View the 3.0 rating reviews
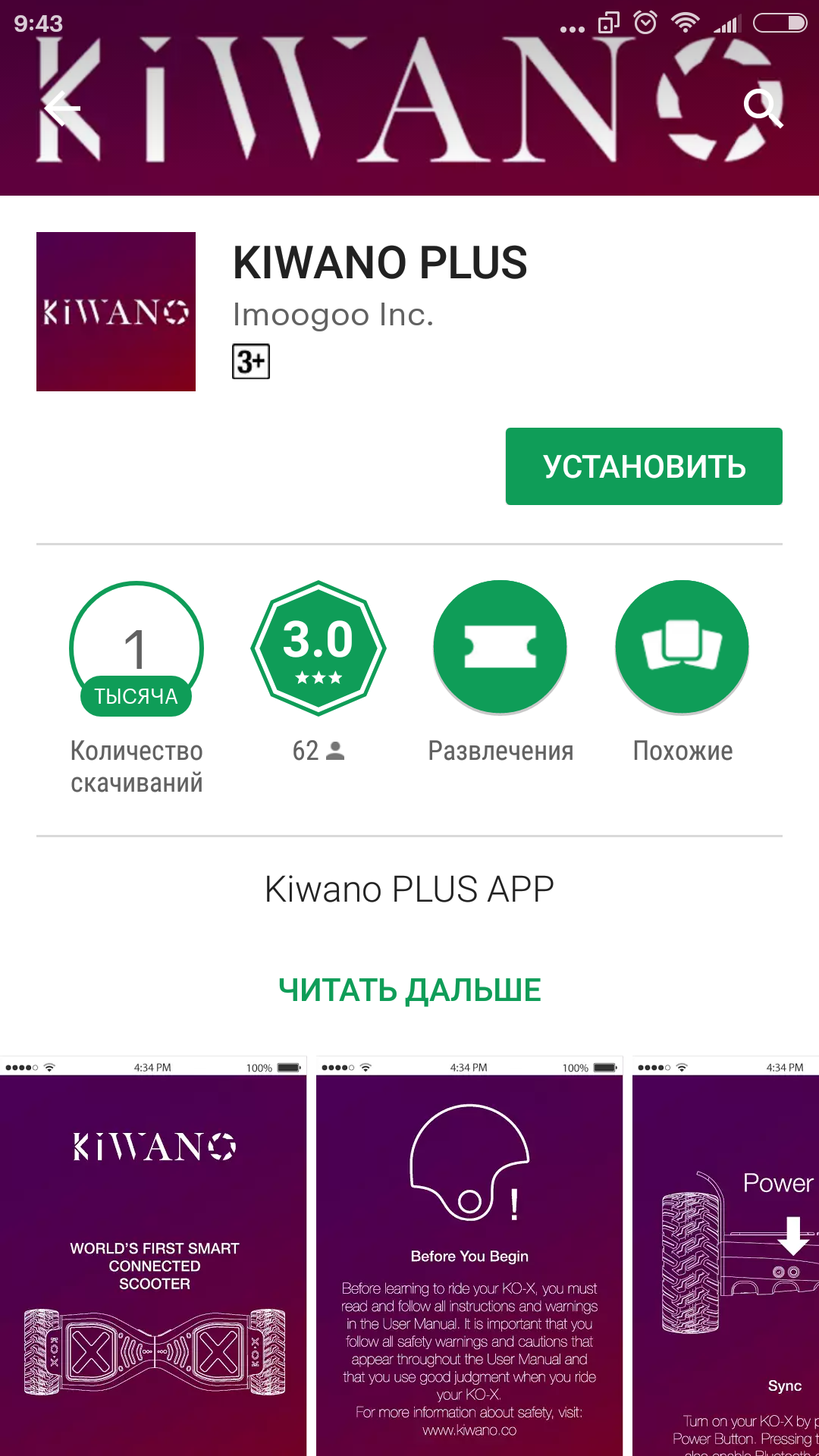 [x=318, y=648]
